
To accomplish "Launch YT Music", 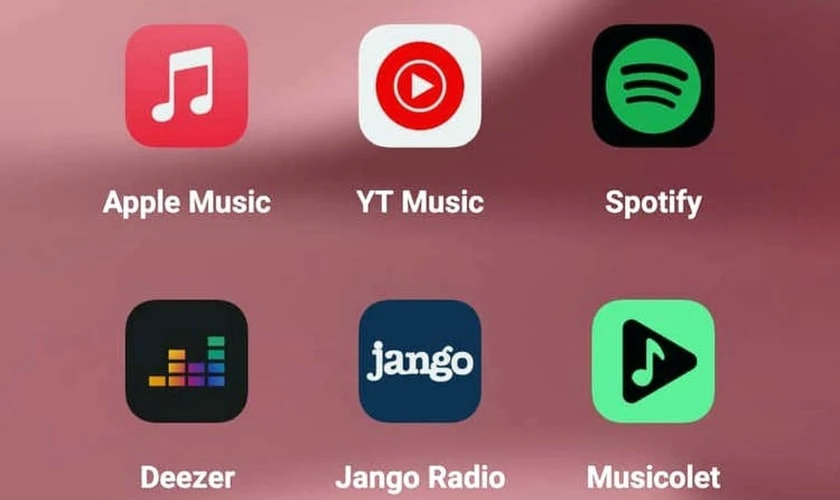I will coord(420,86).
